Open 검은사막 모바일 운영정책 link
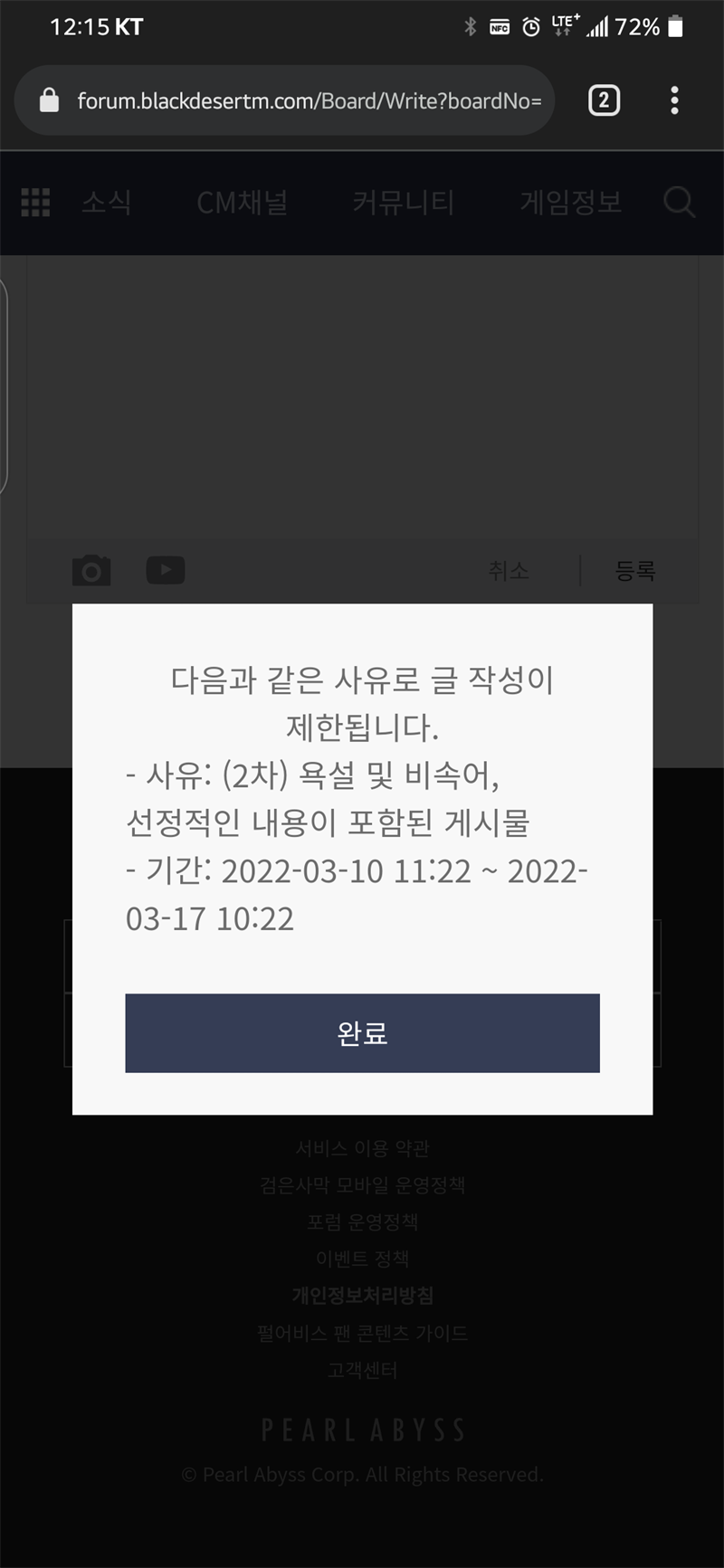 [x=362, y=1185]
